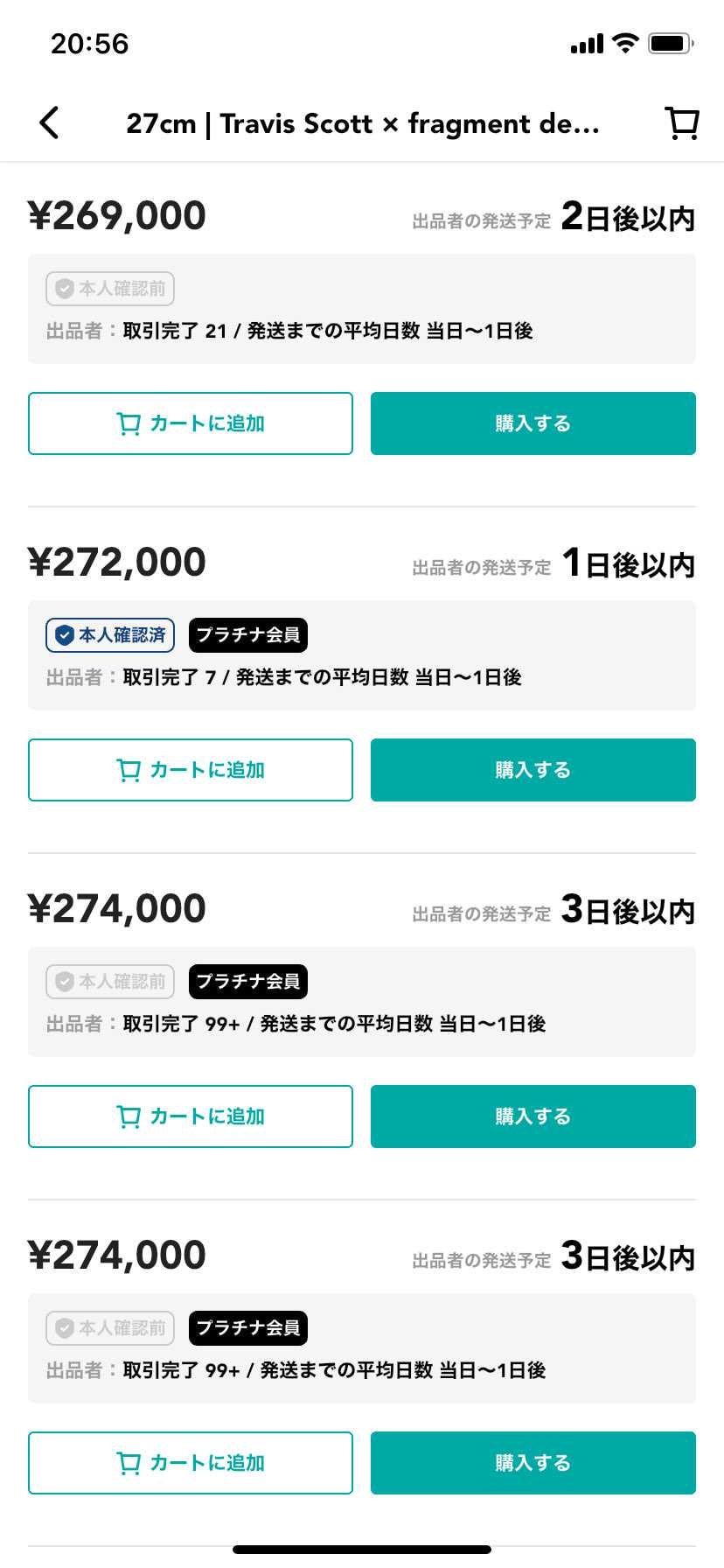Tap 購入する on the ¥272,000 listing
724x1568 pixels.
(x=532, y=770)
